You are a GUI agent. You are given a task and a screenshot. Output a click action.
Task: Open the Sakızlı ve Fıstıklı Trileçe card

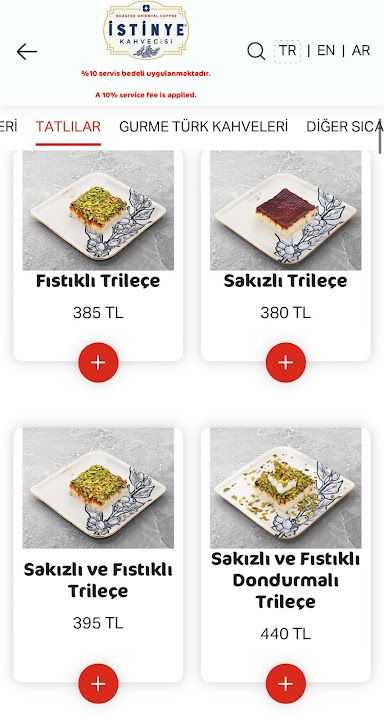[98, 555]
